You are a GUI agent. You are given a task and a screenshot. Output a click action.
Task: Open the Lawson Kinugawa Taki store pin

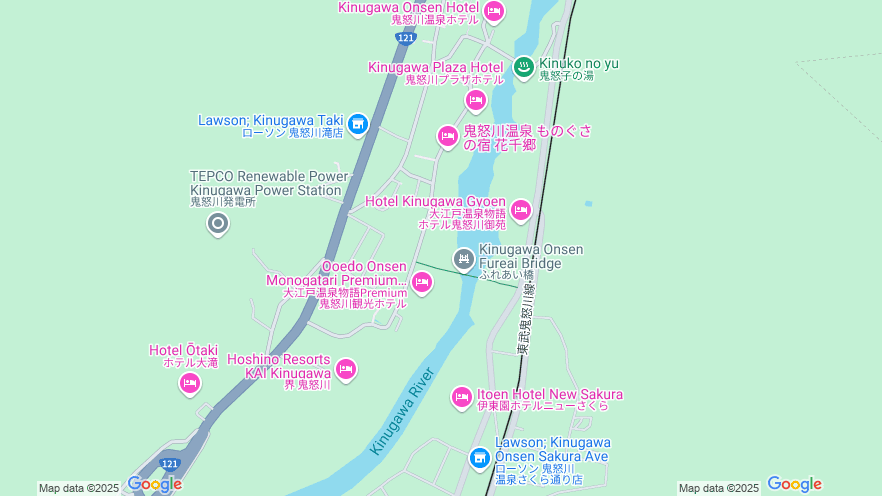[358, 124]
